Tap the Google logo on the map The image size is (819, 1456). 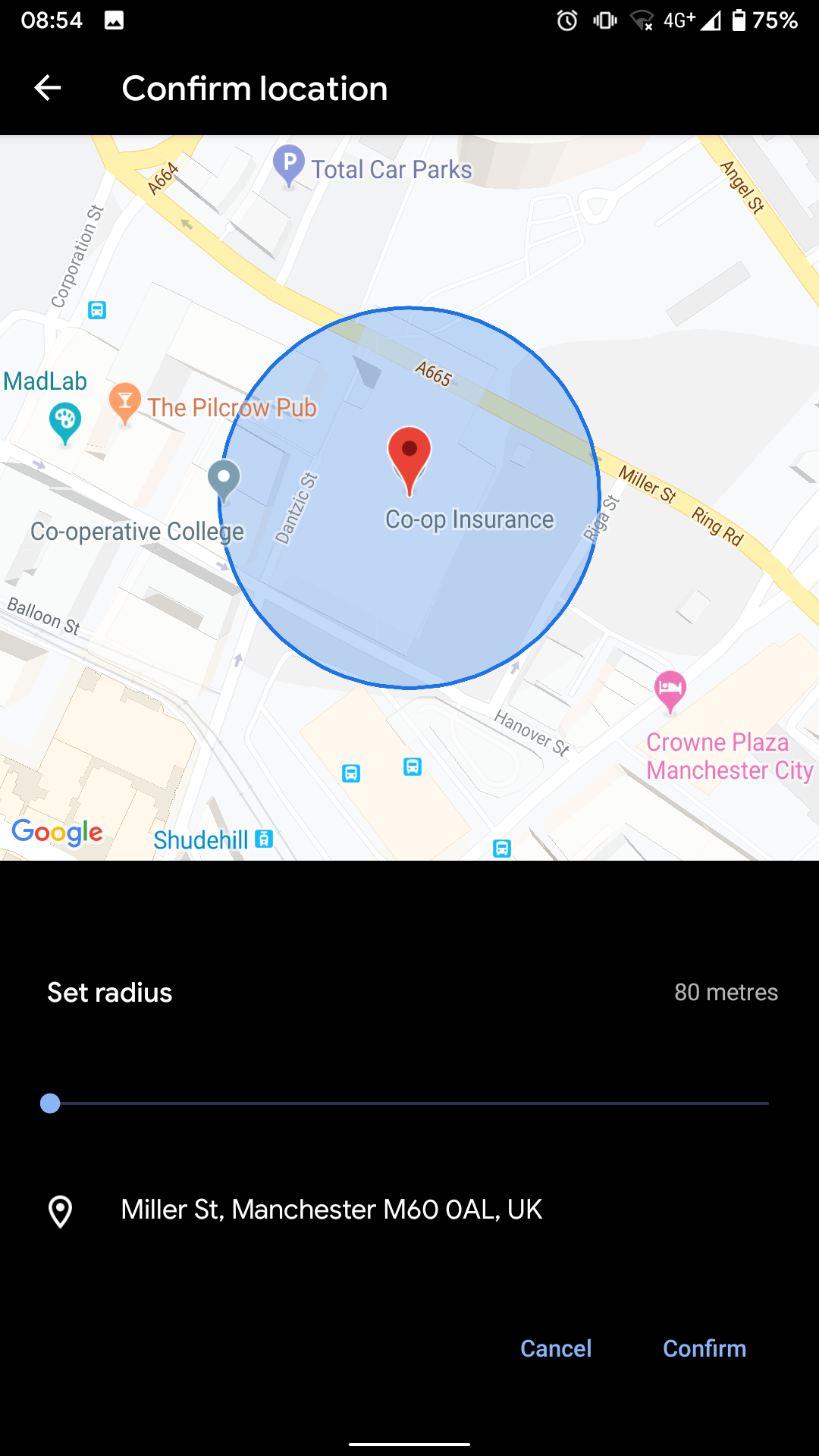(x=56, y=832)
